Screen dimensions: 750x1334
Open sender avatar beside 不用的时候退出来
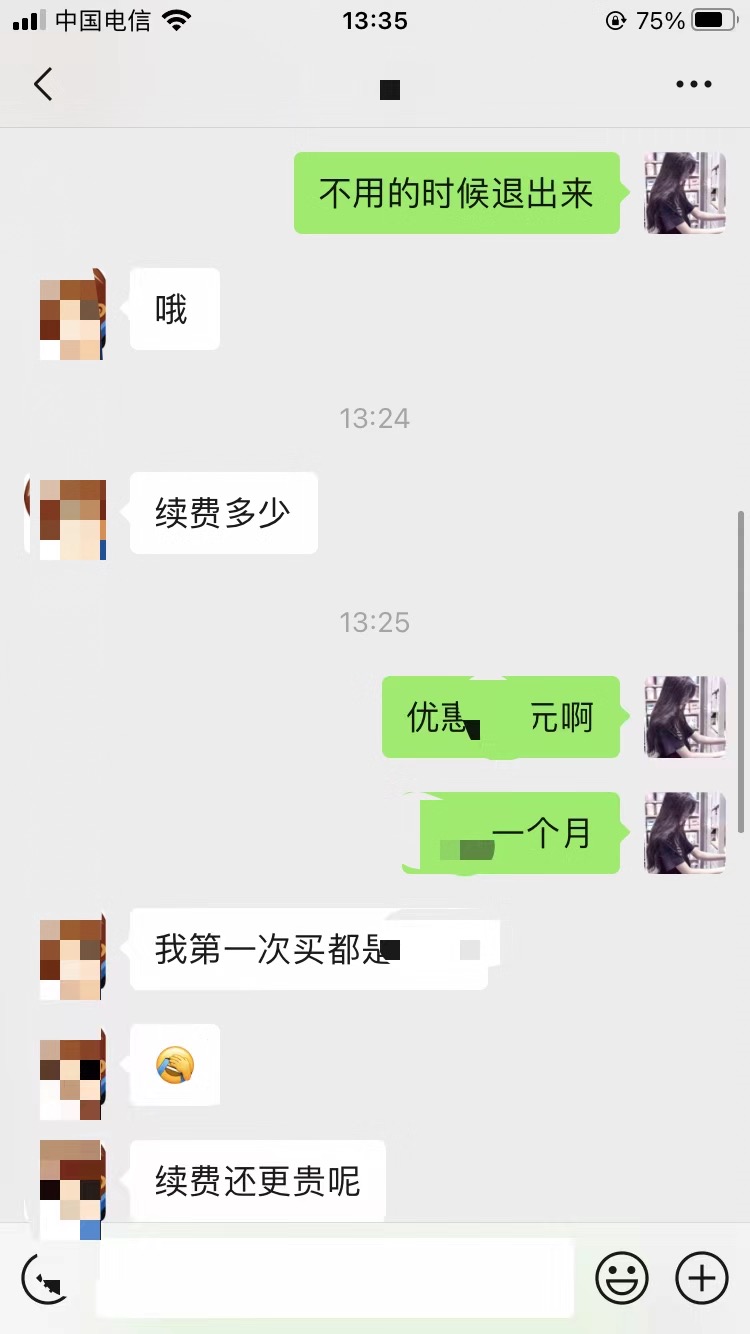pyautogui.click(x=684, y=193)
